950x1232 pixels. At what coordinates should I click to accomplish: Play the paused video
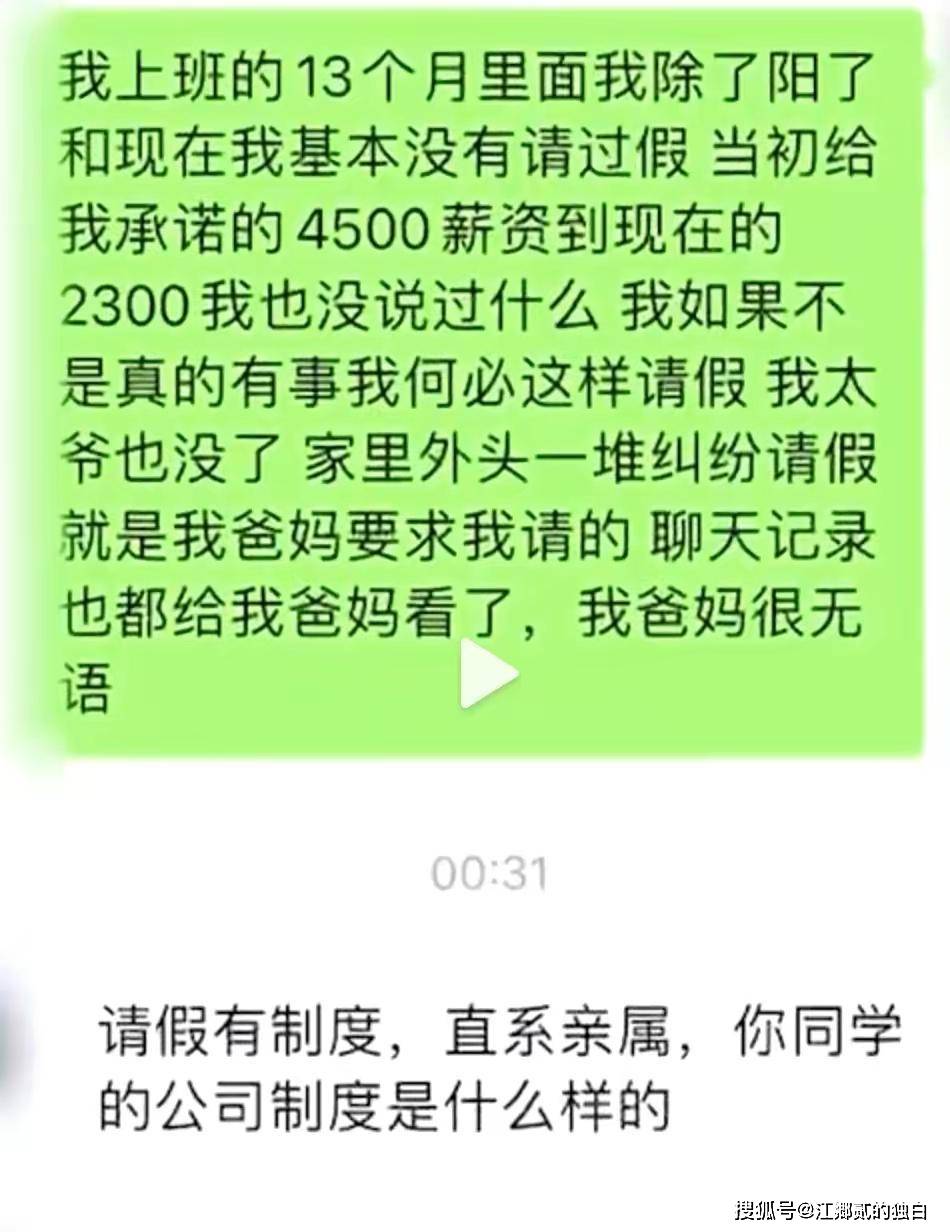point(487,674)
